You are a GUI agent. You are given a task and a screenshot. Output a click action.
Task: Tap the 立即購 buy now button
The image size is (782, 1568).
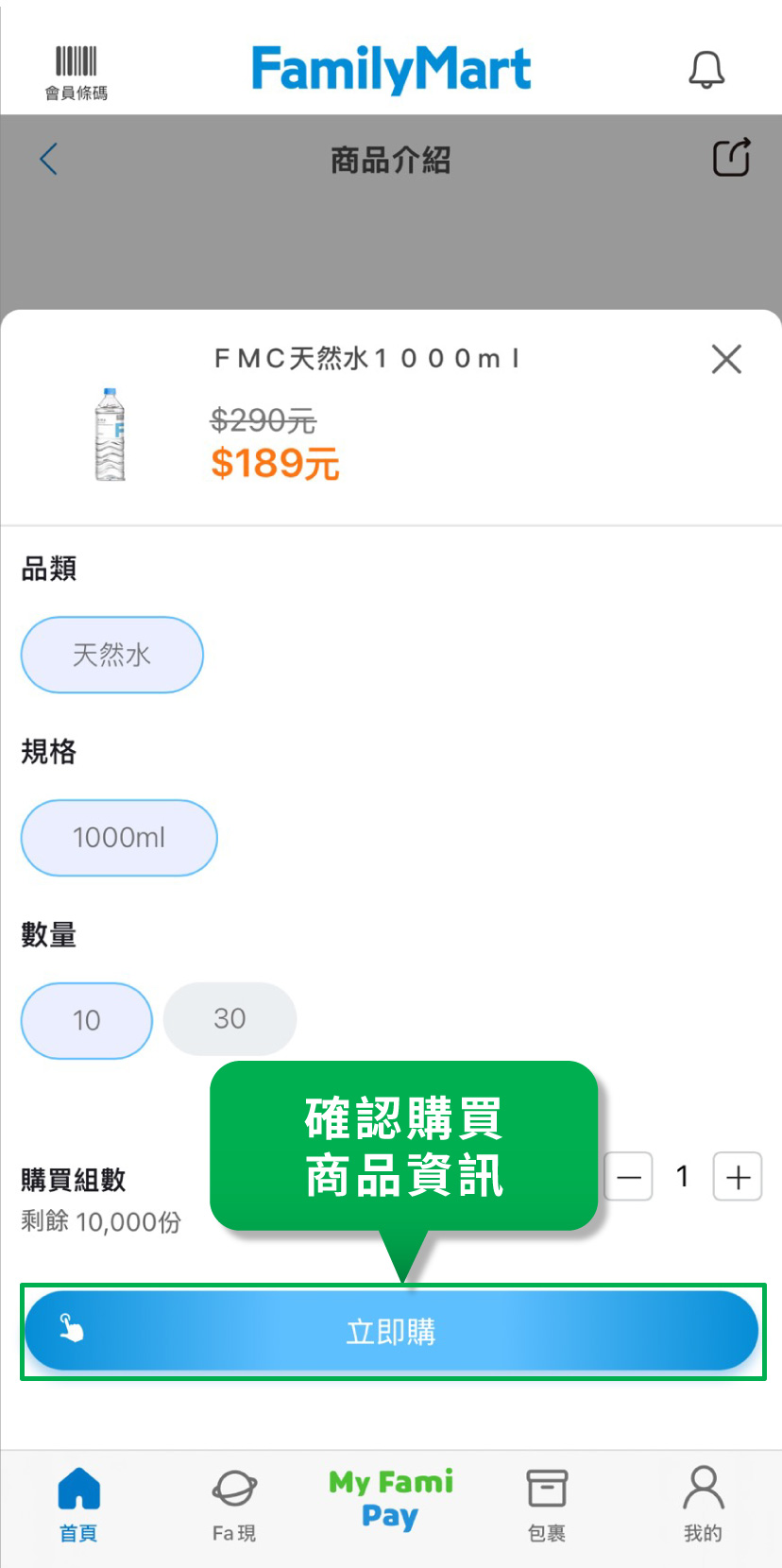coord(391,1331)
